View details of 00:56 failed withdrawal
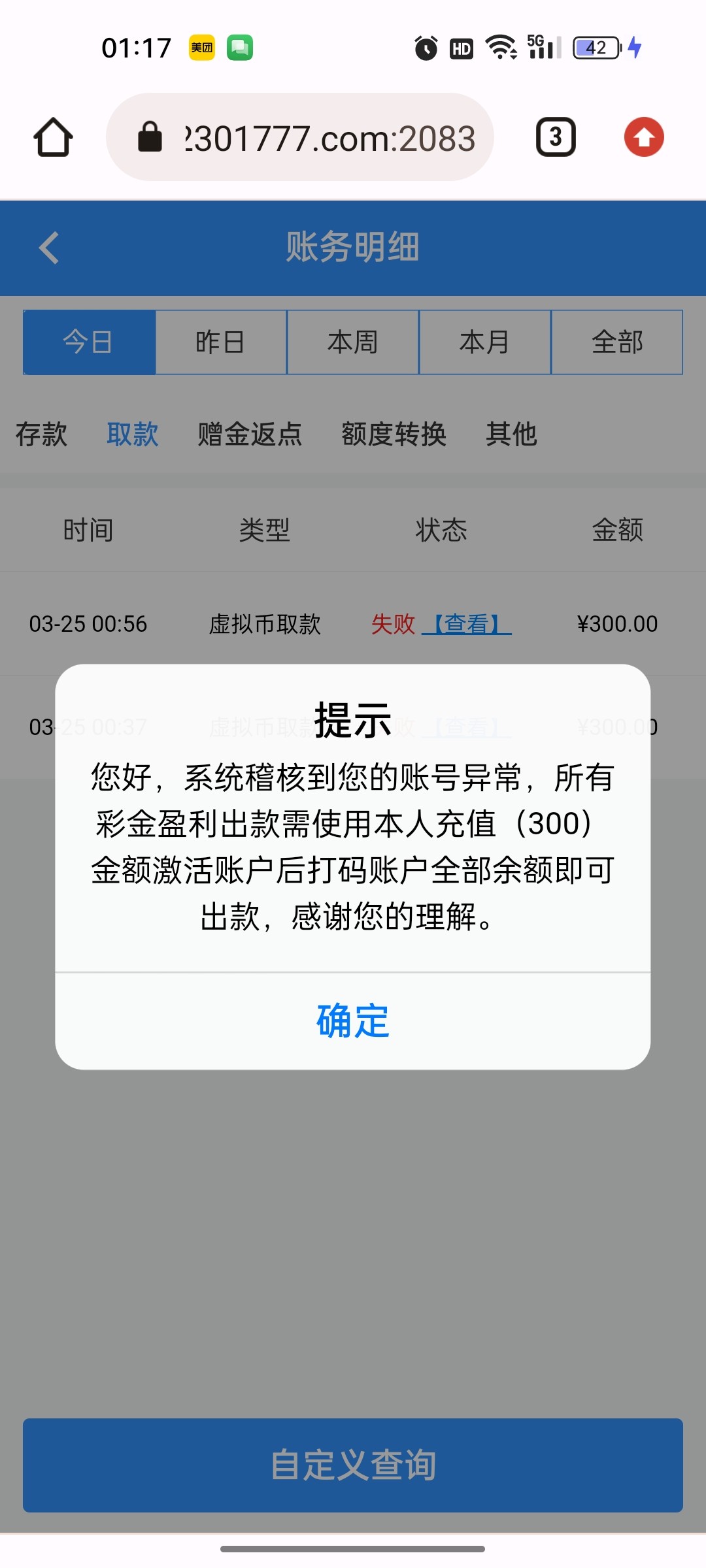The width and height of the screenshot is (706, 1568). tap(467, 624)
